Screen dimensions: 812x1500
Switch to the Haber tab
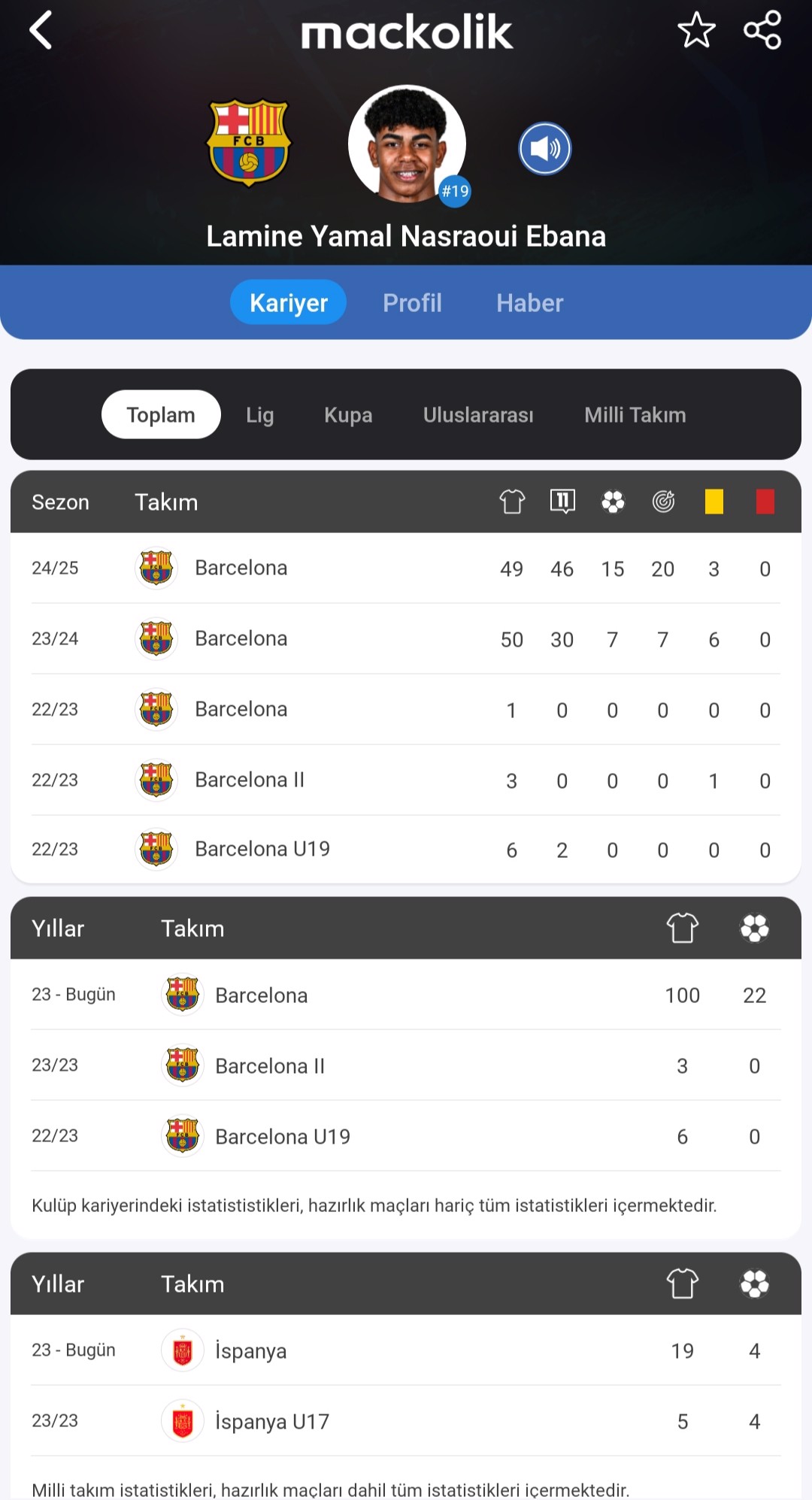pyautogui.click(x=529, y=303)
